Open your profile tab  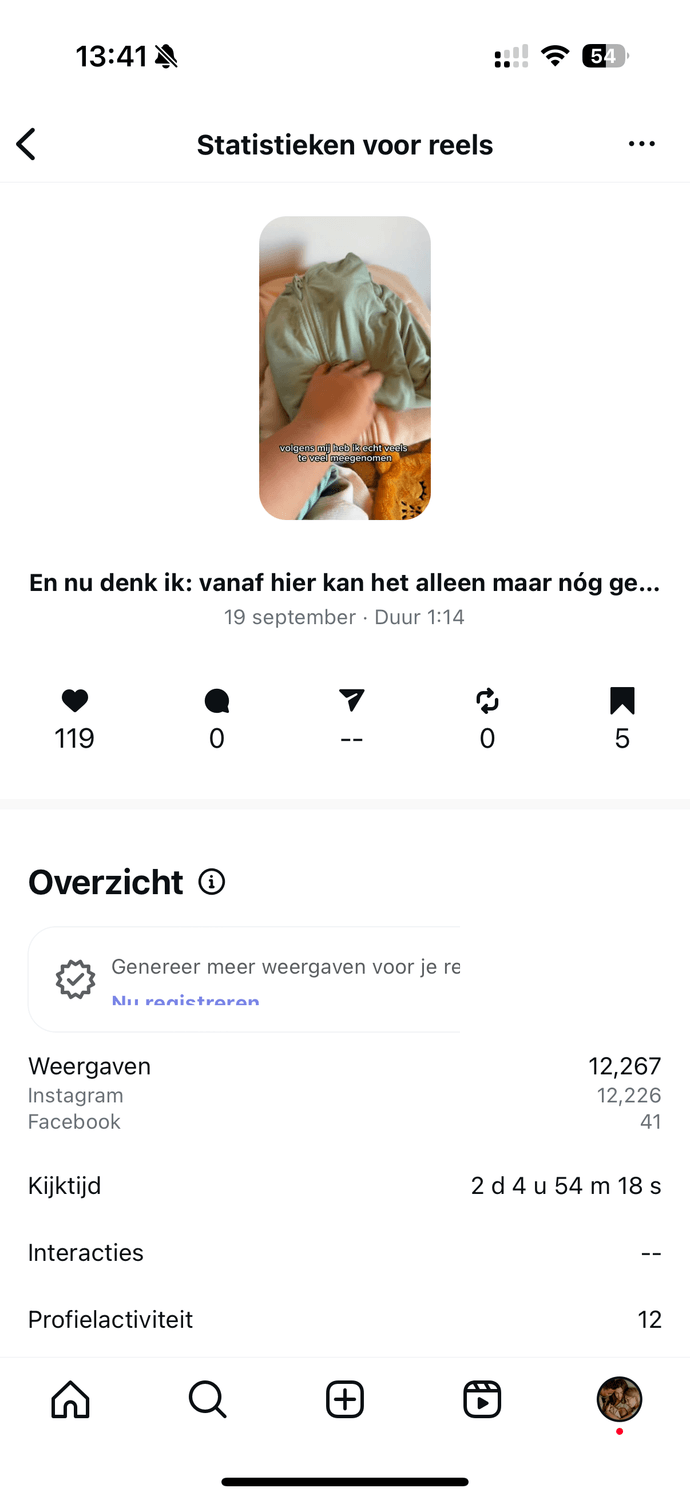(619, 1399)
